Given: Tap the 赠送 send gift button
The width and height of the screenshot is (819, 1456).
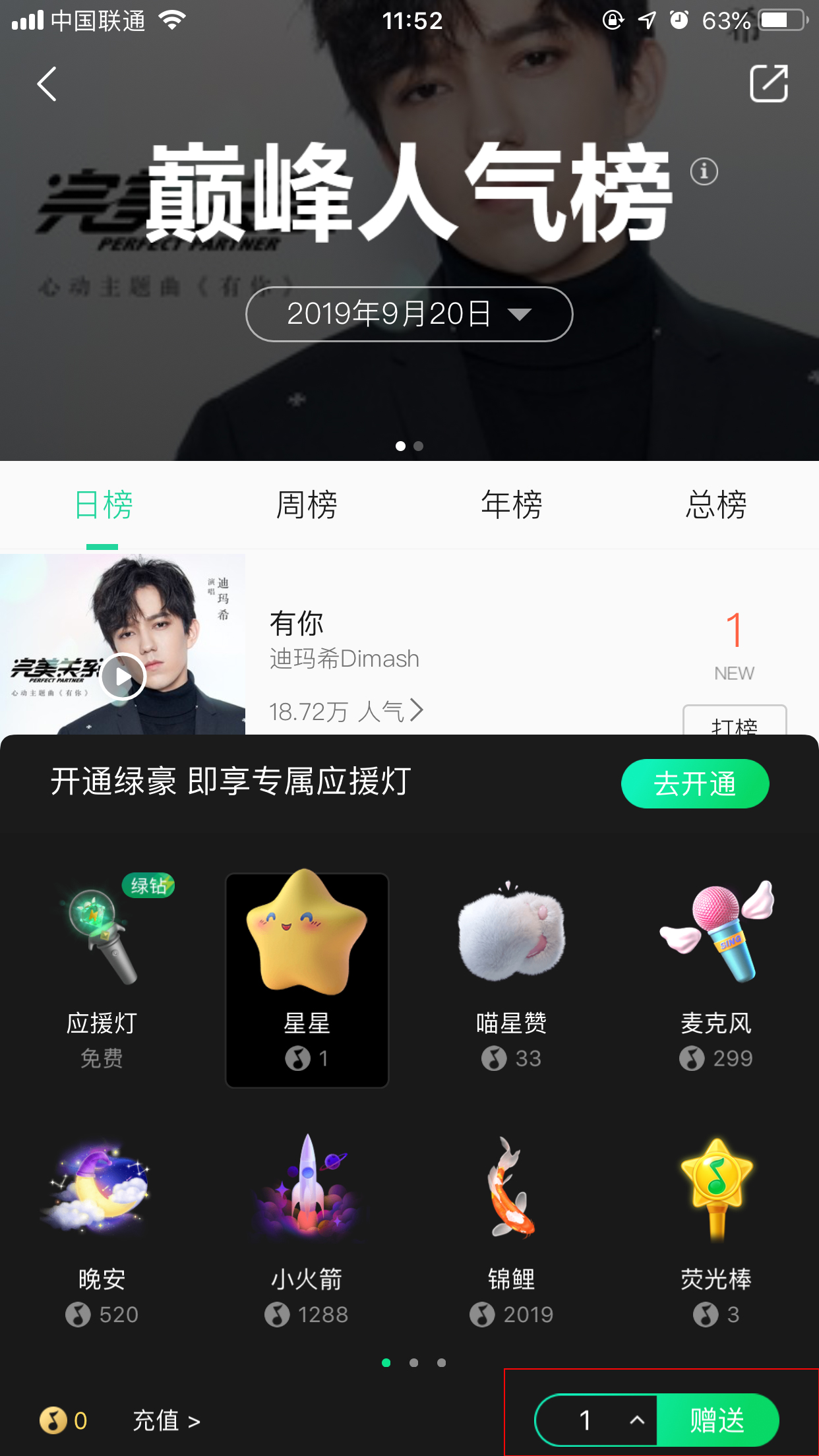Looking at the screenshot, I should click(x=718, y=1419).
